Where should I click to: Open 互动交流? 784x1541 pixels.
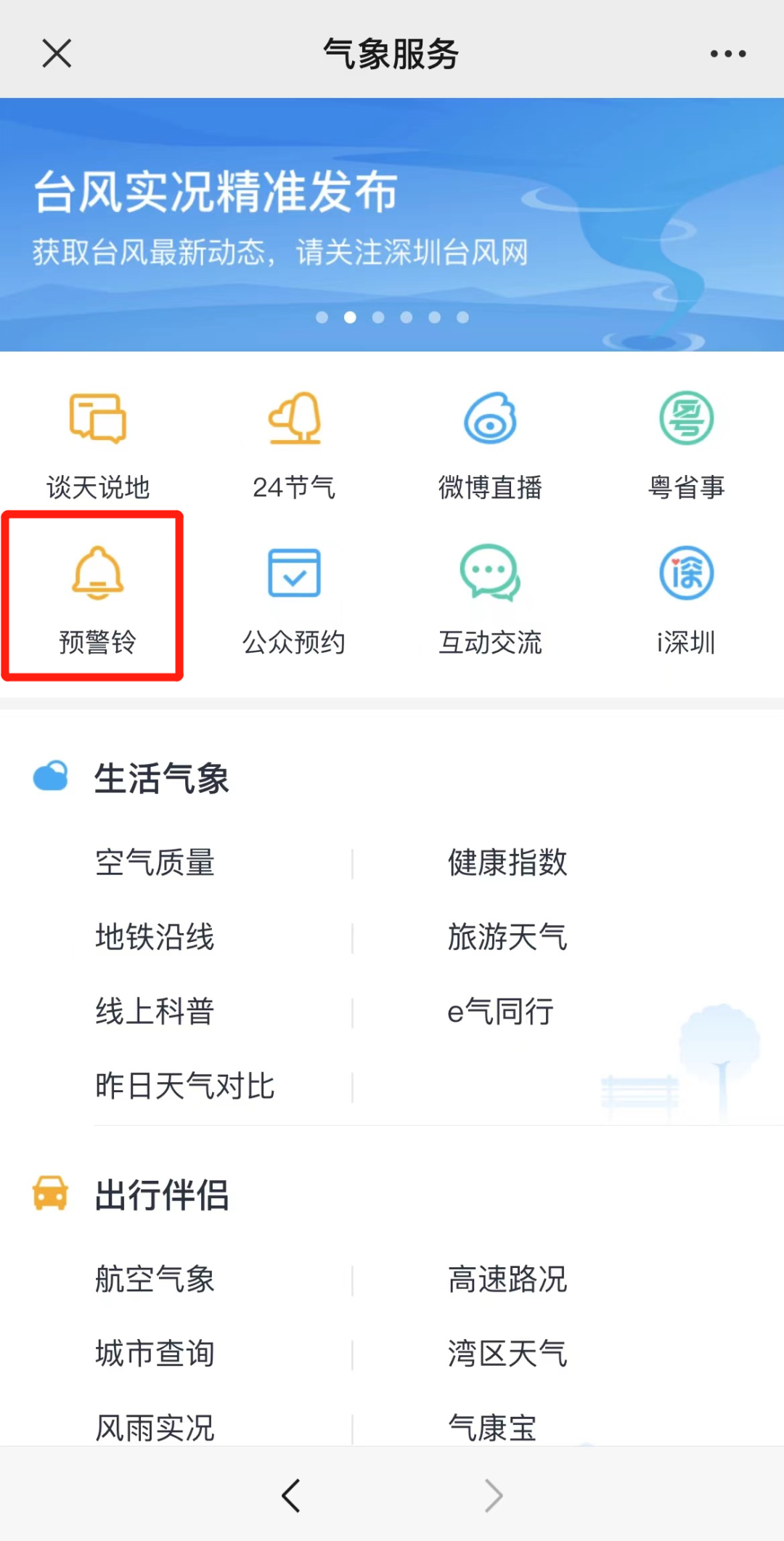[490, 601]
